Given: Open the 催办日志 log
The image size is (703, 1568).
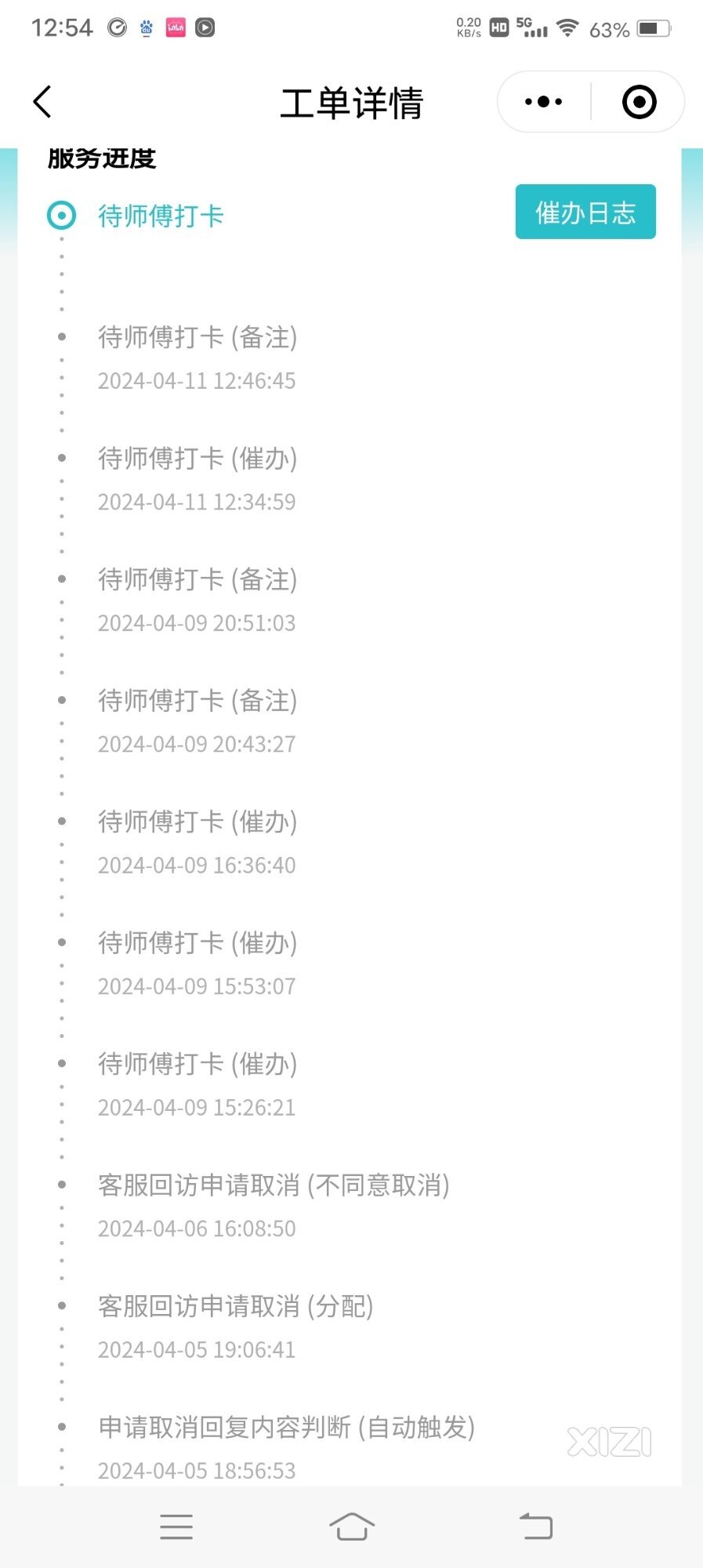Looking at the screenshot, I should click(585, 212).
